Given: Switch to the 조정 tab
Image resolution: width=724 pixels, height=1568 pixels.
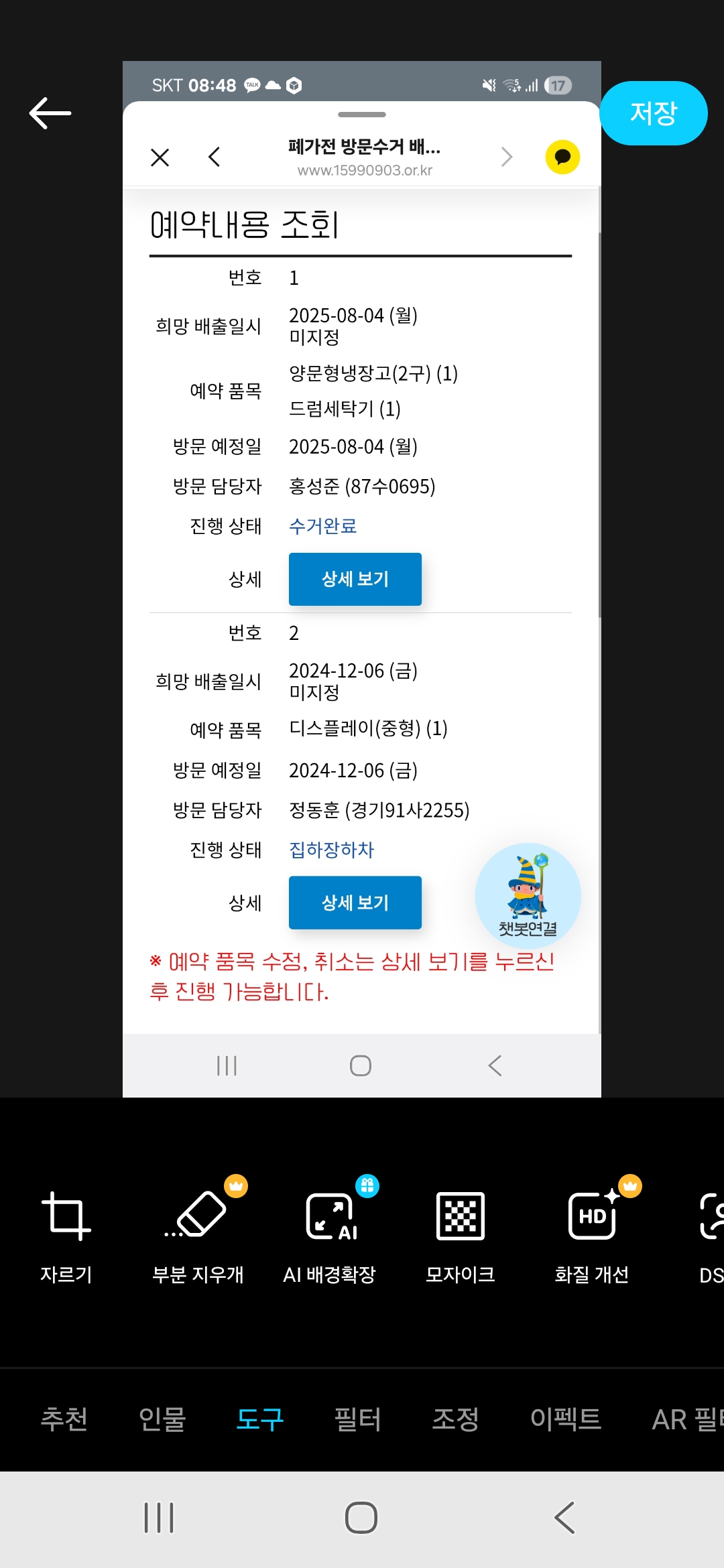Looking at the screenshot, I should [x=455, y=1419].
